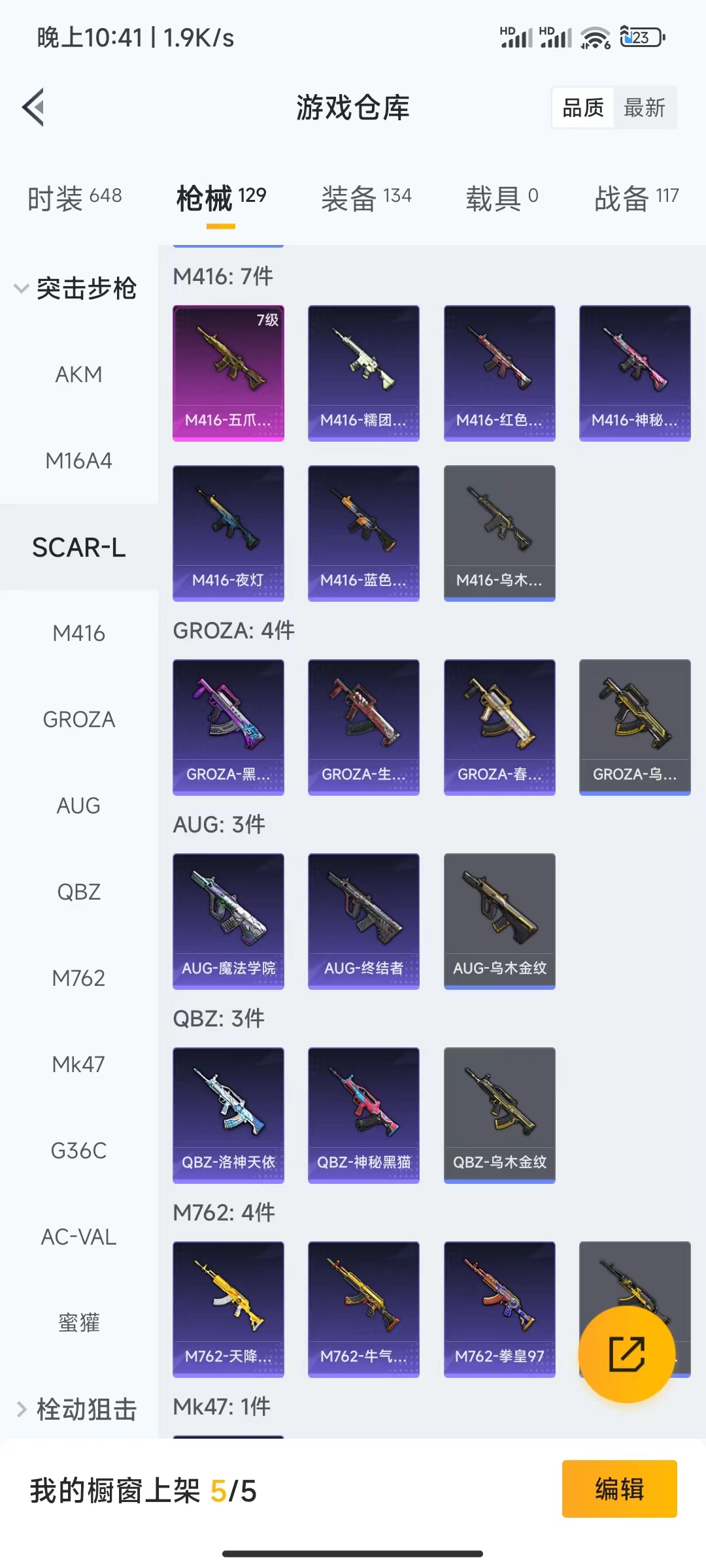Select AKM in the side list
The image size is (706, 1568).
pos(78,374)
